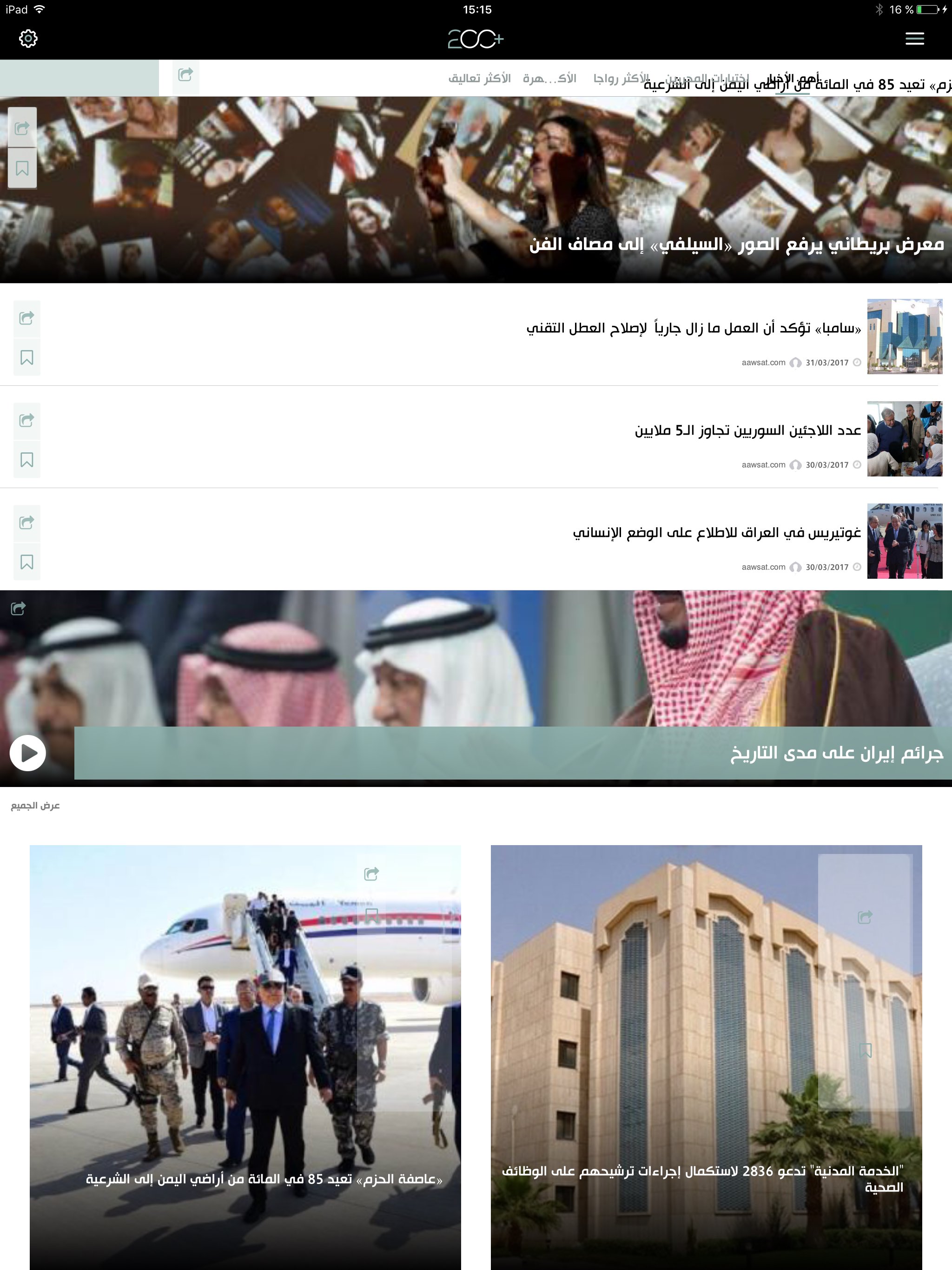Switch to the الأكثر تعاليق tab
The height and width of the screenshot is (1270, 952).
pos(479,78)
